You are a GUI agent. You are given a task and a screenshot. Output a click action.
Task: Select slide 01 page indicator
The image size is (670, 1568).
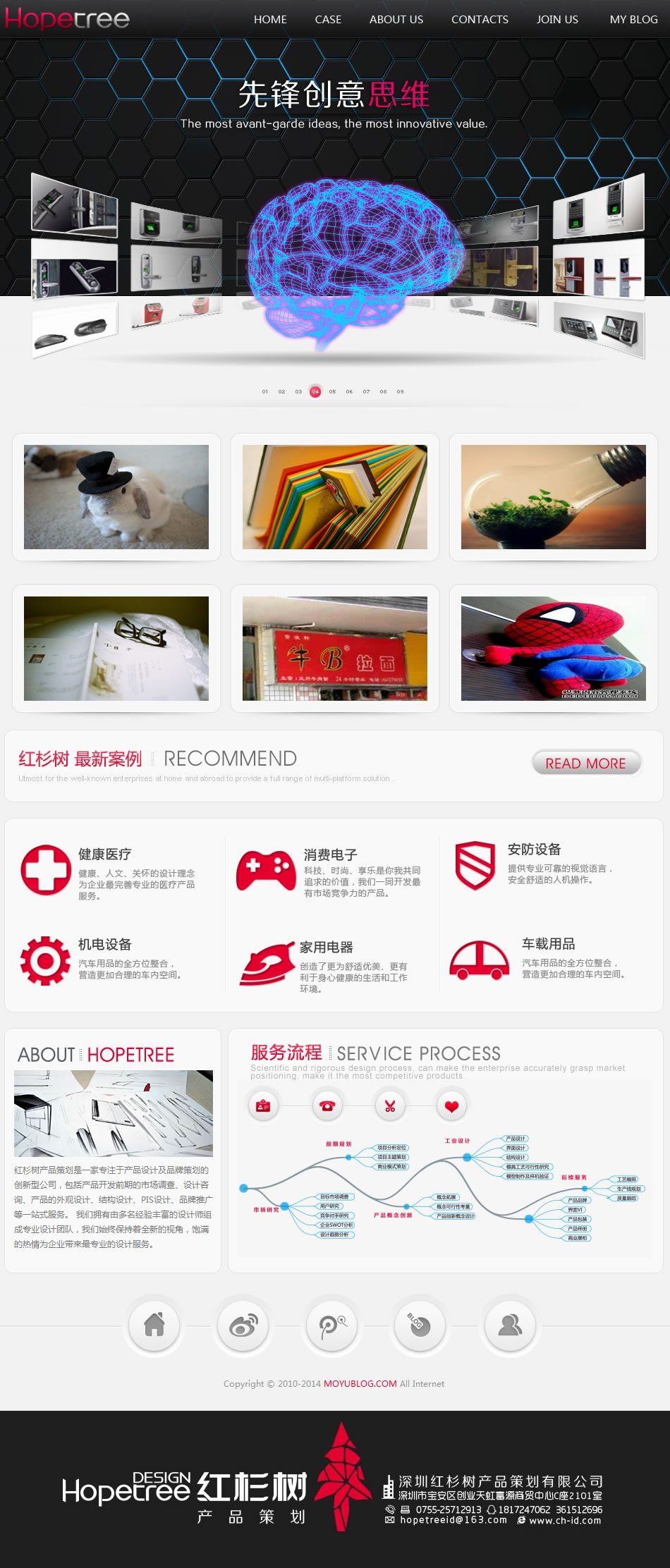pyautogui.click(x=264, y=391)
